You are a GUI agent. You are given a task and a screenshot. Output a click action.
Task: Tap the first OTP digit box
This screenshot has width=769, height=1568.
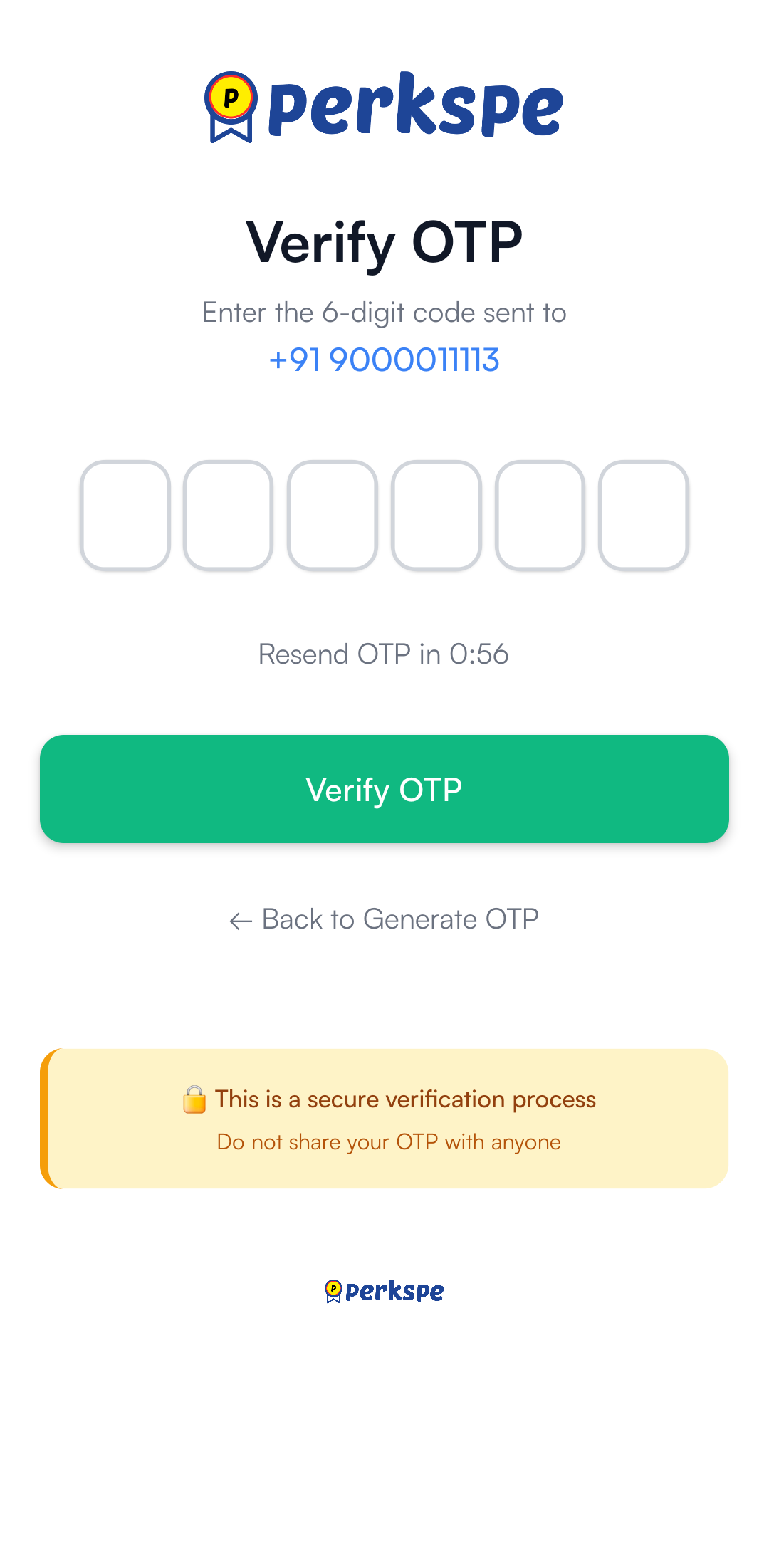(x=125, y=515)
